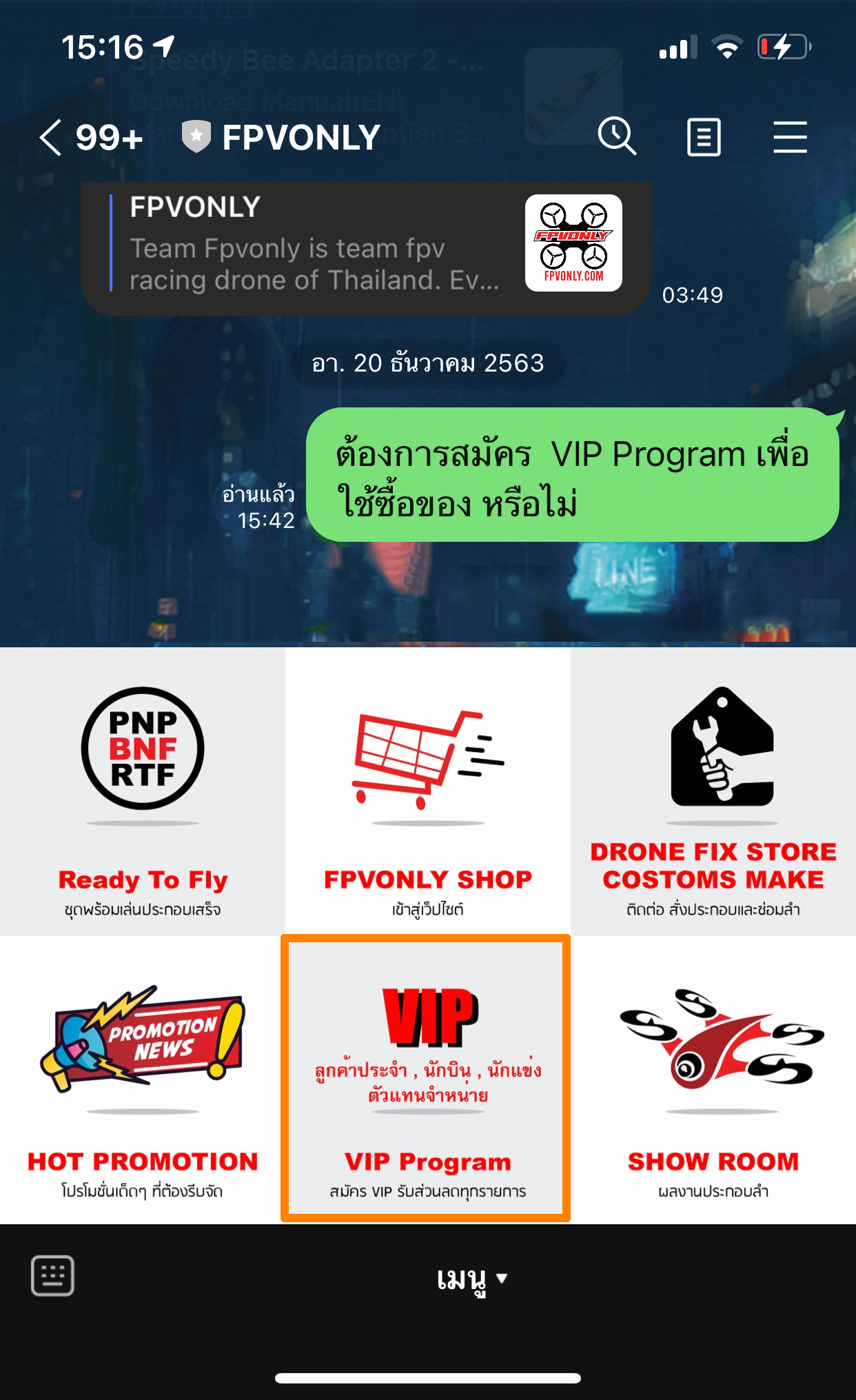Open the FPVONLY SHOP tile
This screenshot has width=856, height=1400.
(428, 793)
